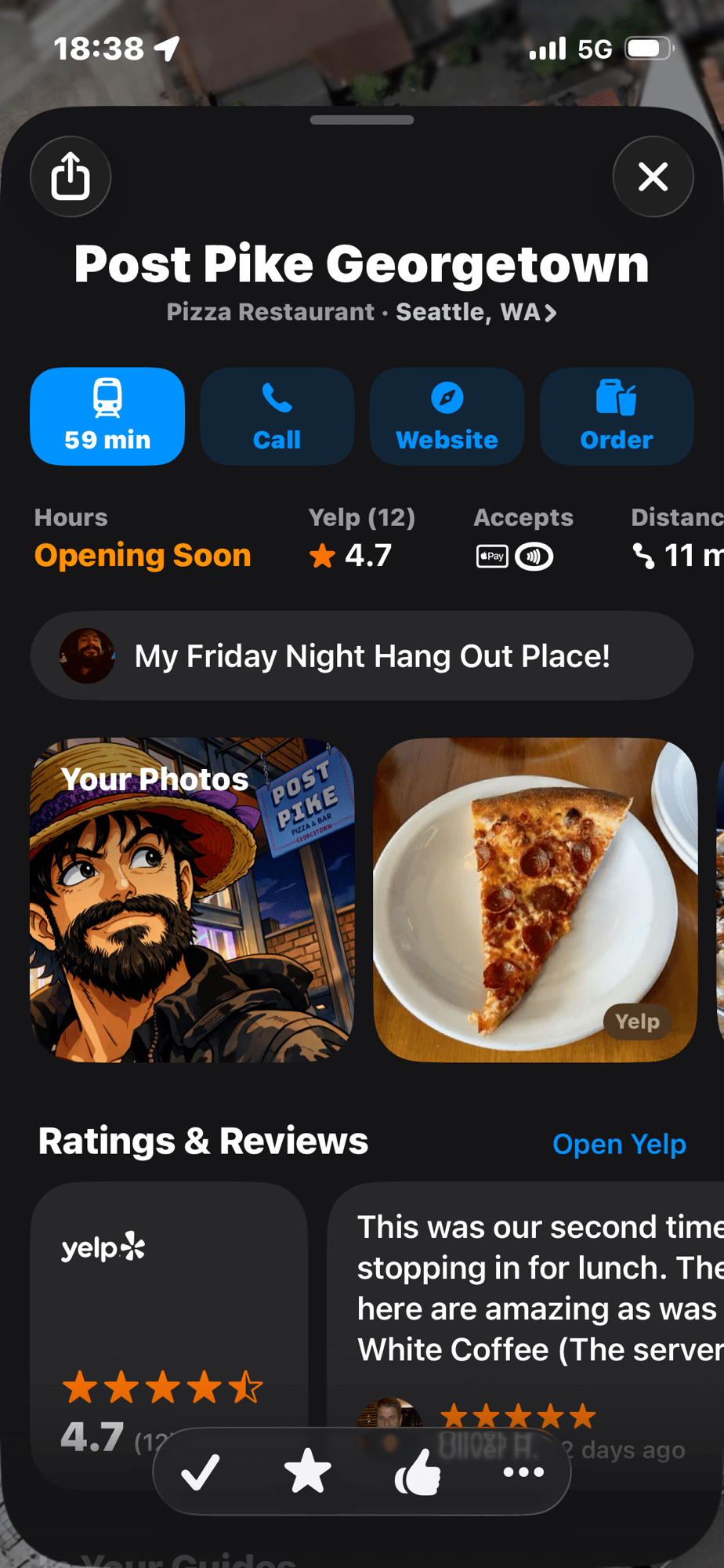Screen dimensions: 724x1568
Task: Give this place a thumbs up
Action: coord(418,1472)
